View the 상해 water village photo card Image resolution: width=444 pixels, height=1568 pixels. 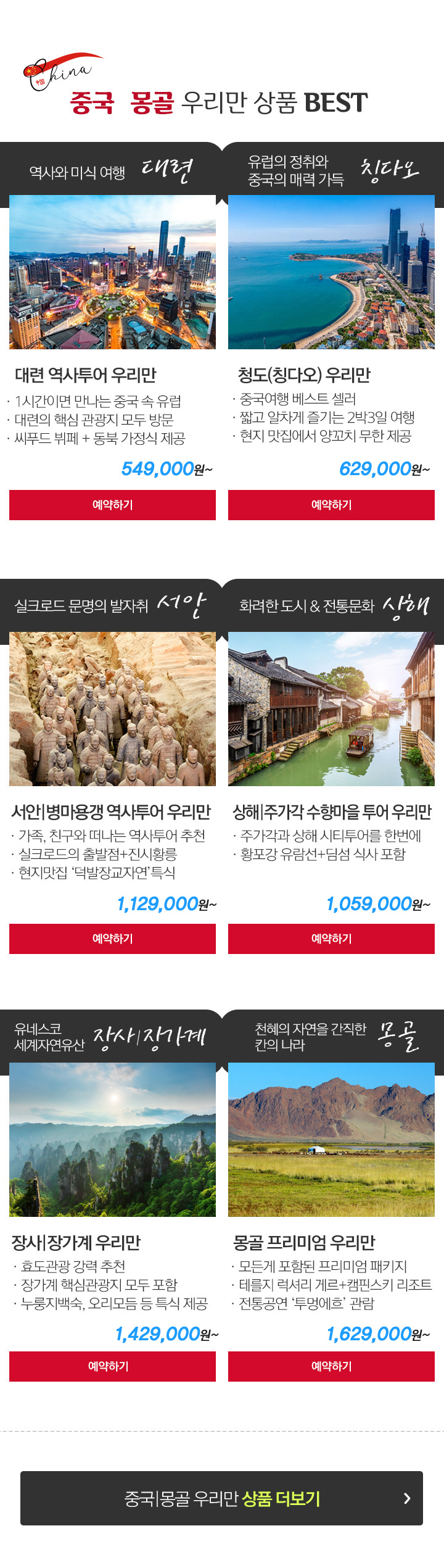[331, 708]
